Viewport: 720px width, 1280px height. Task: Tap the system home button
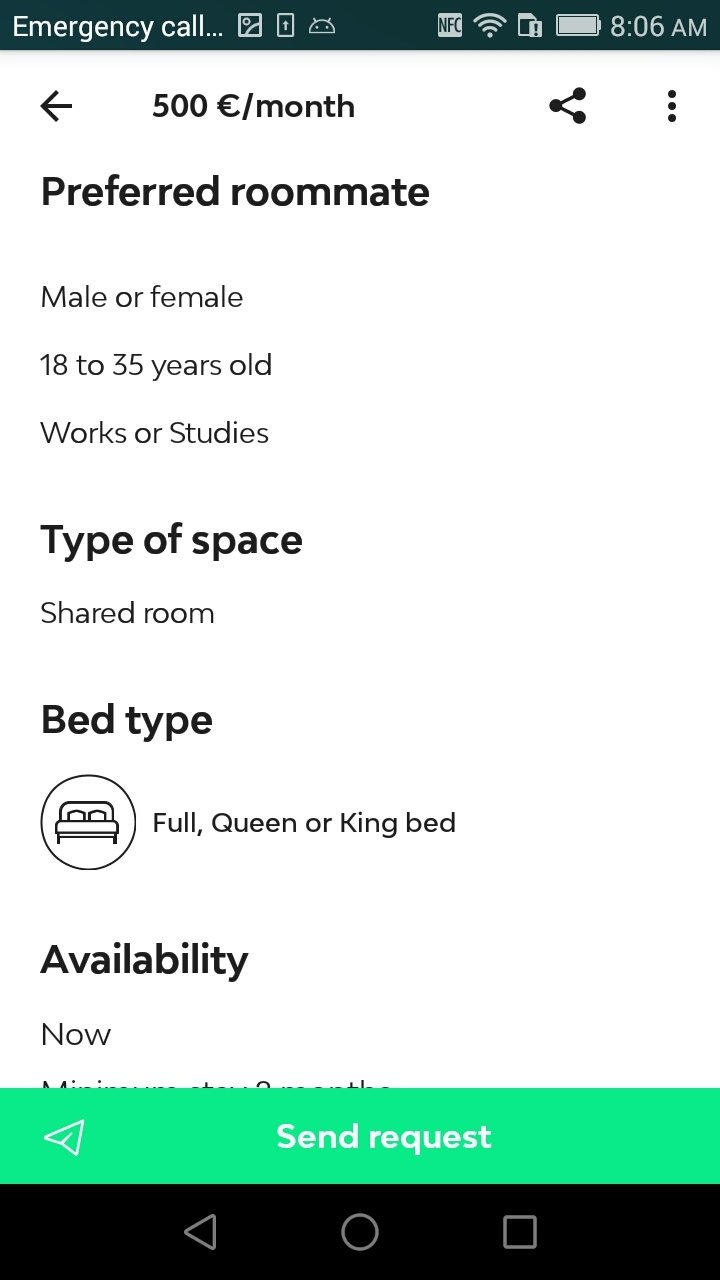360,1232
